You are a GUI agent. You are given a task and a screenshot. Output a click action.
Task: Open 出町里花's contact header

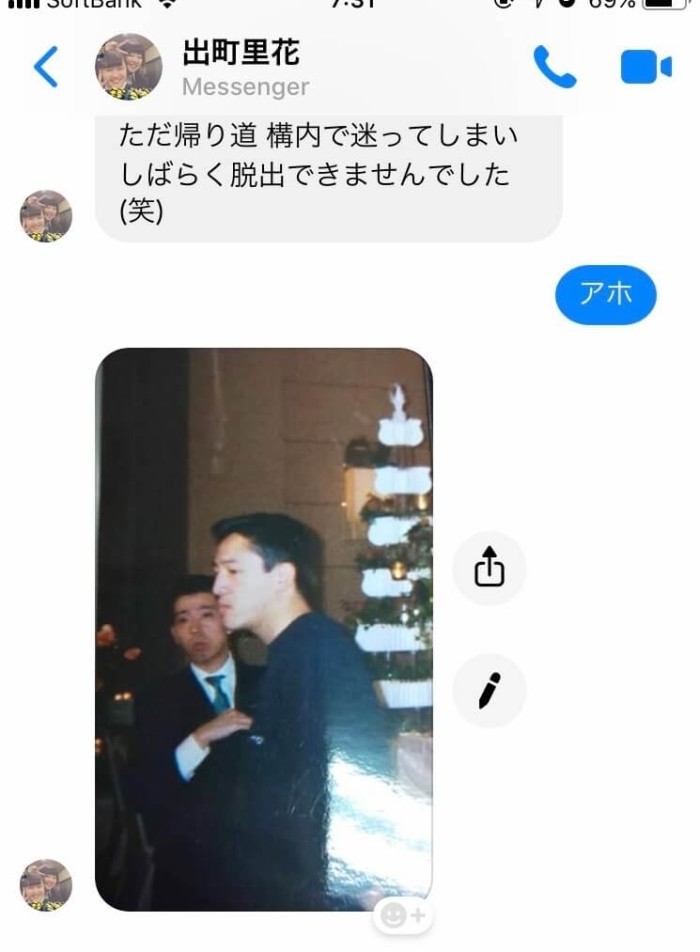[240, 67]
